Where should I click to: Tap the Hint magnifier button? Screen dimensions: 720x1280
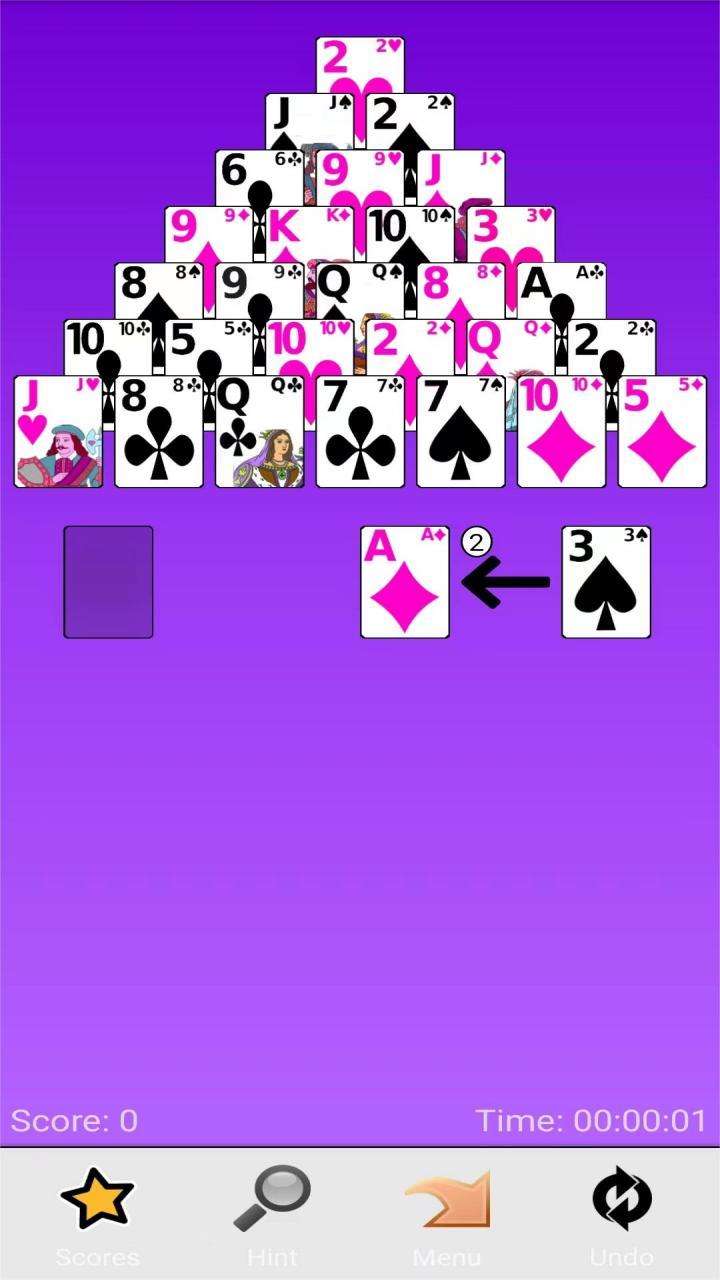(x=272, y=1212)
